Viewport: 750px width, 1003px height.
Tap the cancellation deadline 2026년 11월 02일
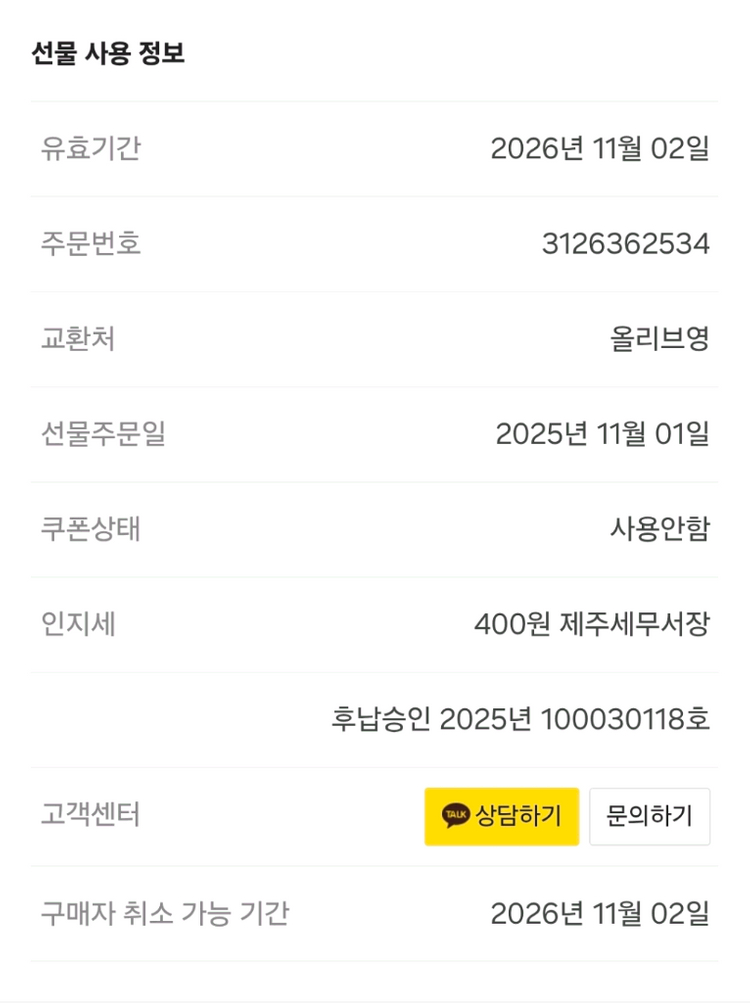601,911
